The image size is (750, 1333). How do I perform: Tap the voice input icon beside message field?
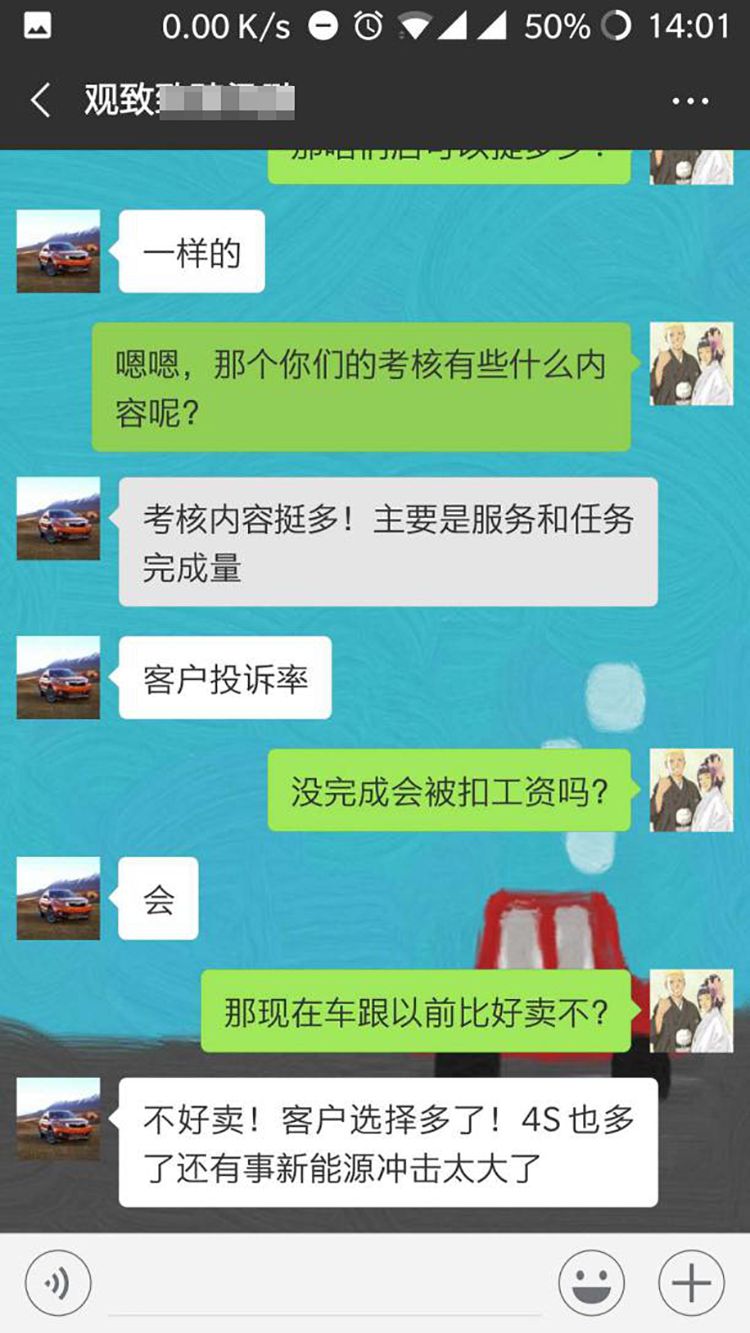(x=57, y=1281)
